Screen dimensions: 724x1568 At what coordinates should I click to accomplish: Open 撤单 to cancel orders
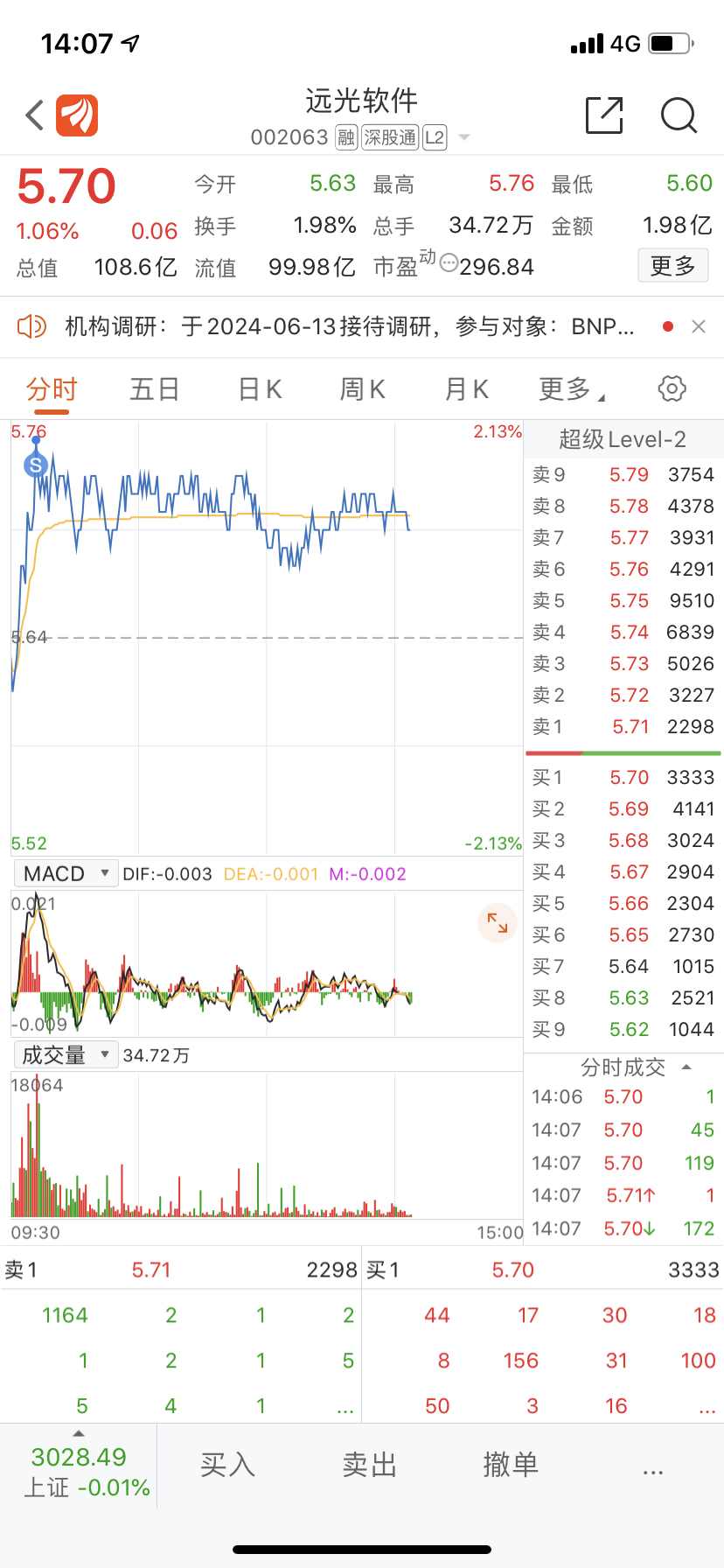[511, 1465]
